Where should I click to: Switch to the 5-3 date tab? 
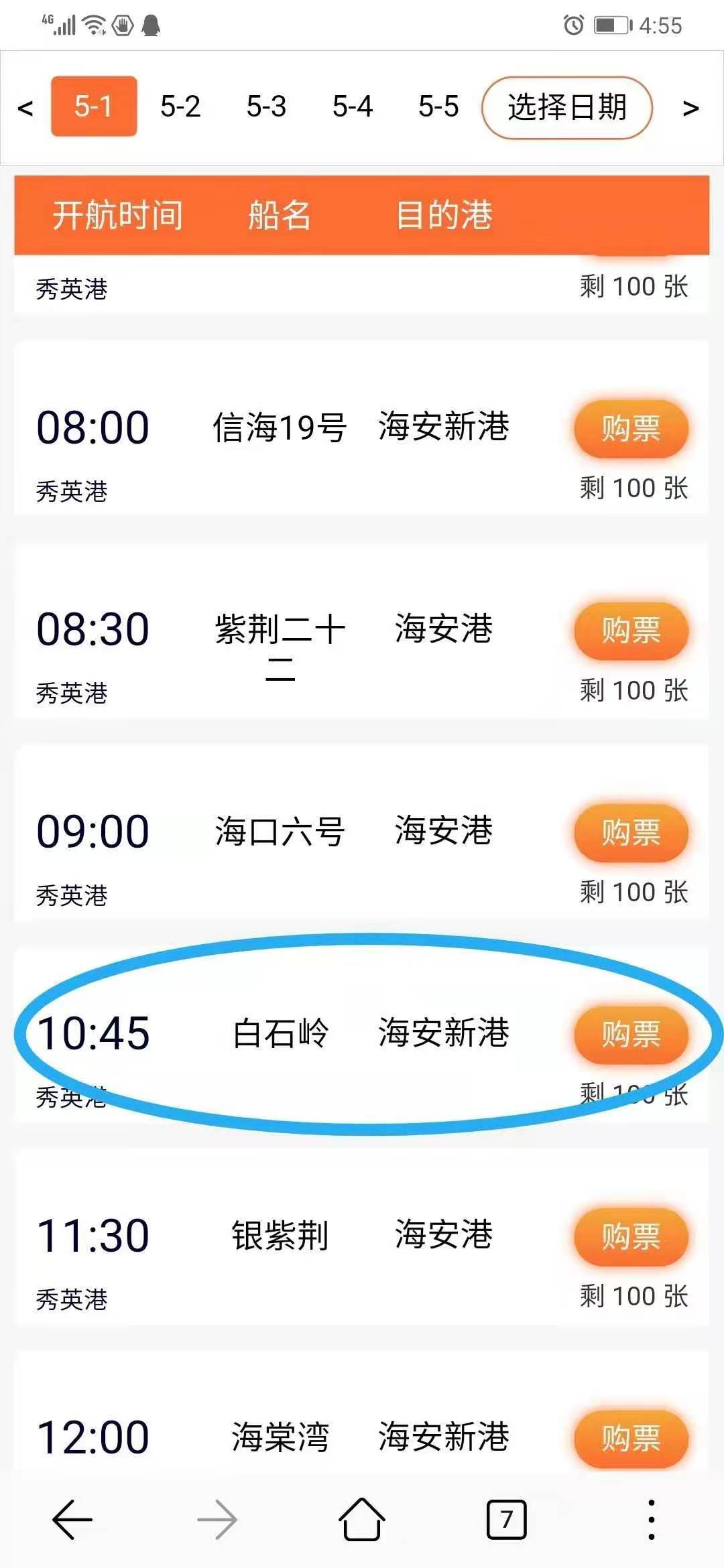(x=266, y=107)
